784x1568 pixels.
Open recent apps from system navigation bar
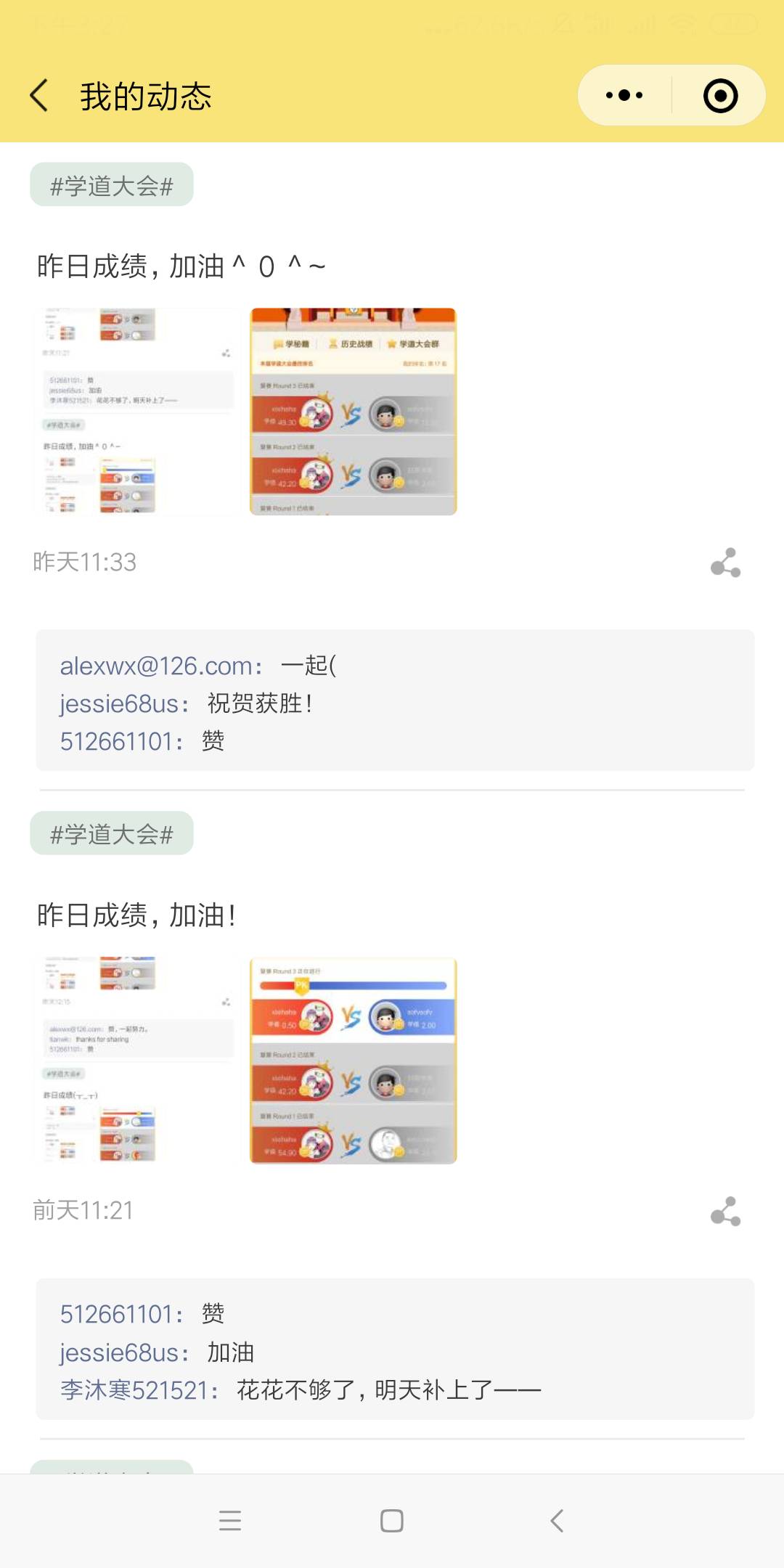click(230, 1521)
